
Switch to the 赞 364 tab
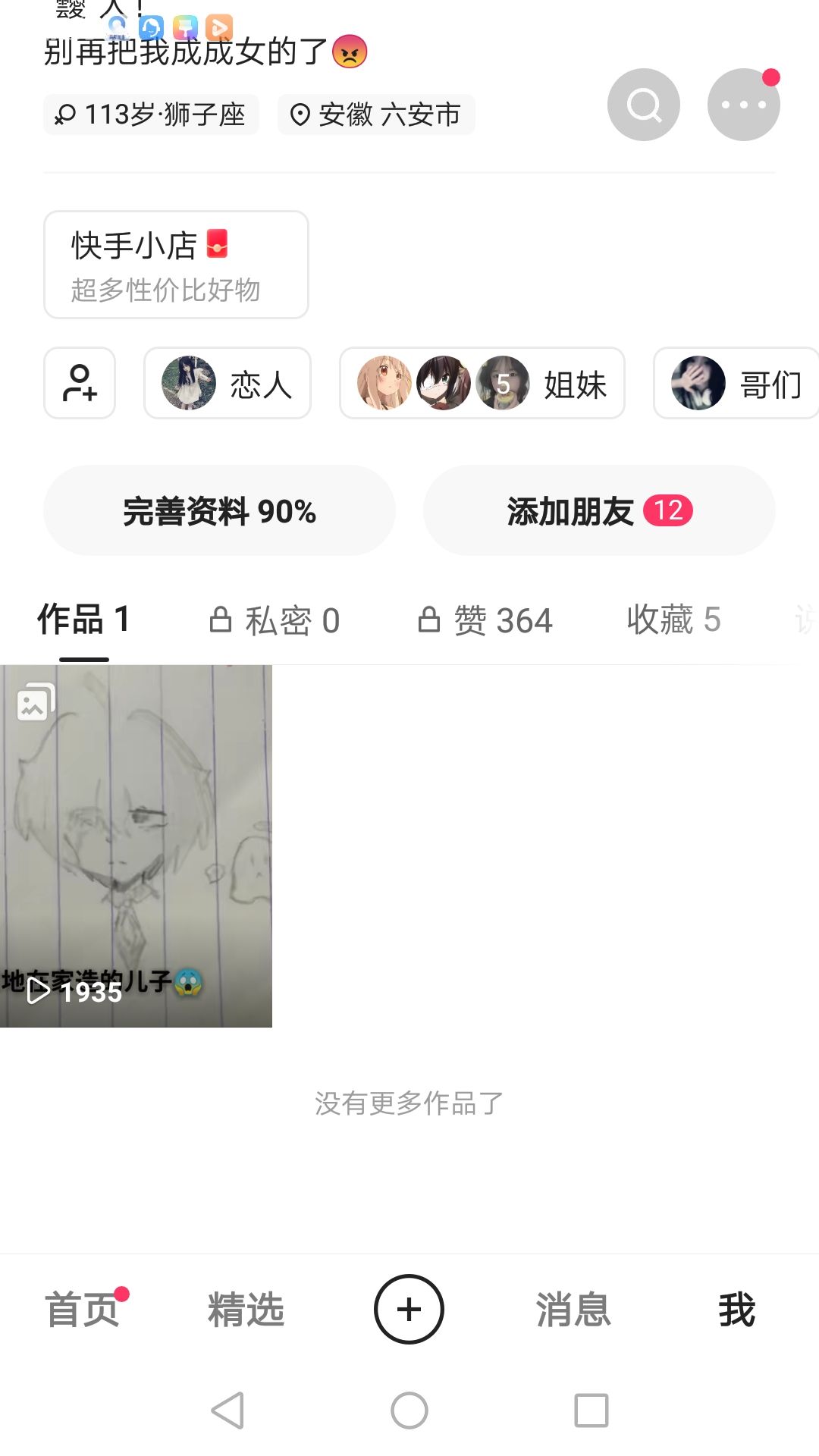pos(485,620)
